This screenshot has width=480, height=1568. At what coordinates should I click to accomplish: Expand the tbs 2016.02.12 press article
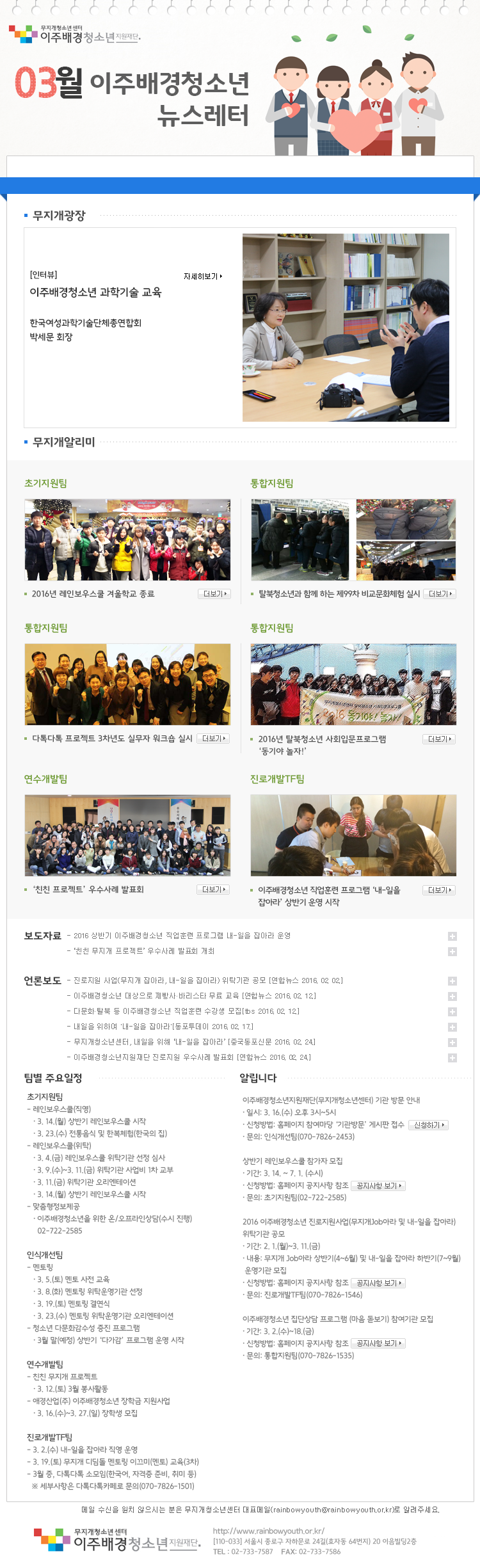[452, 1012]
